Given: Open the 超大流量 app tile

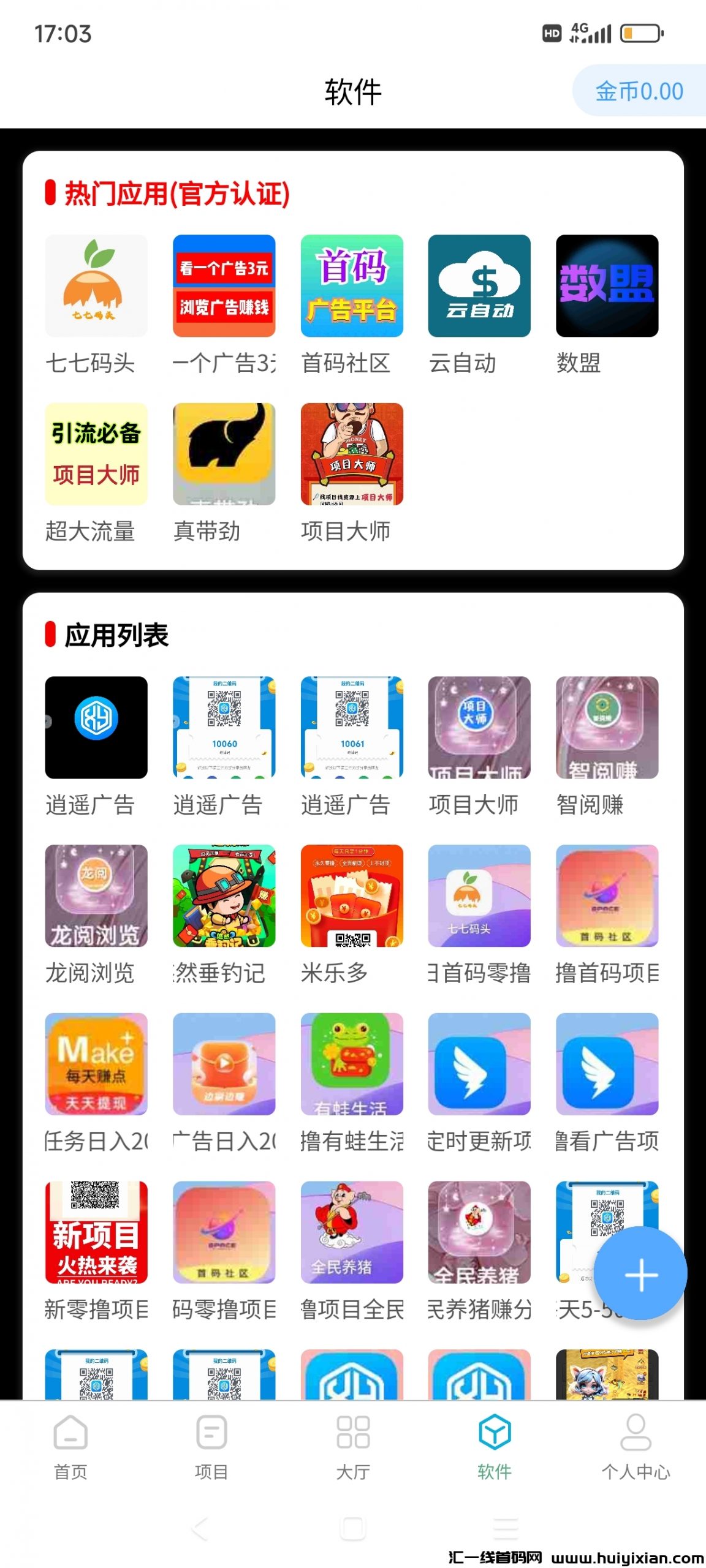Looking at the screenshot, I should click(96, 454).
